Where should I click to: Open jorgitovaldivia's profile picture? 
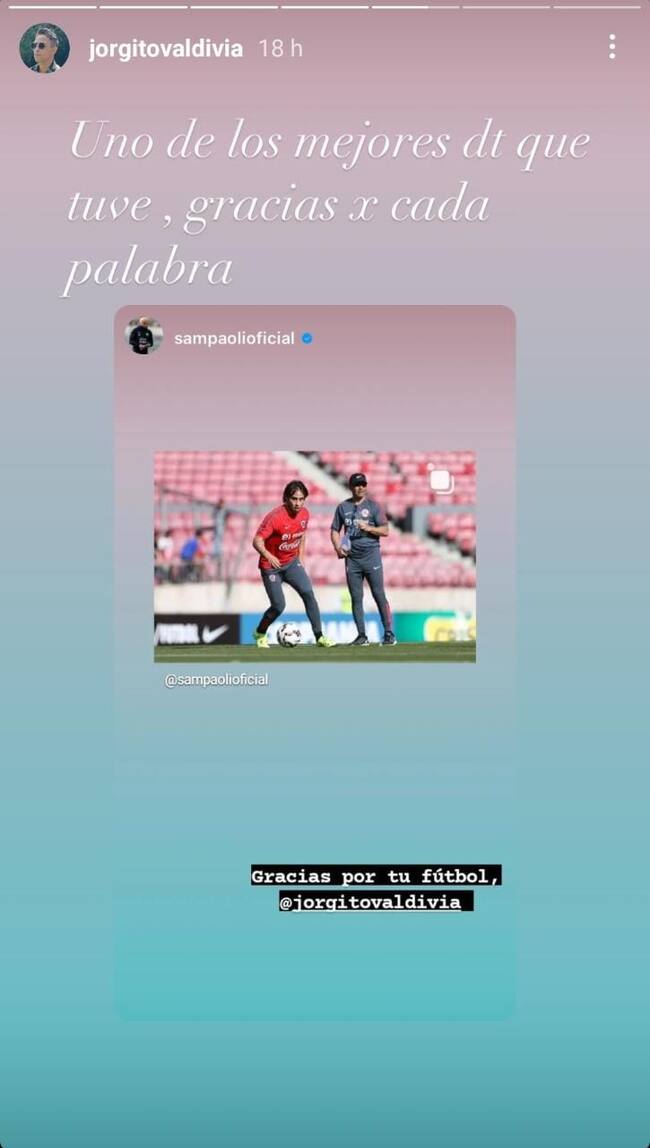tap(44, 48)
